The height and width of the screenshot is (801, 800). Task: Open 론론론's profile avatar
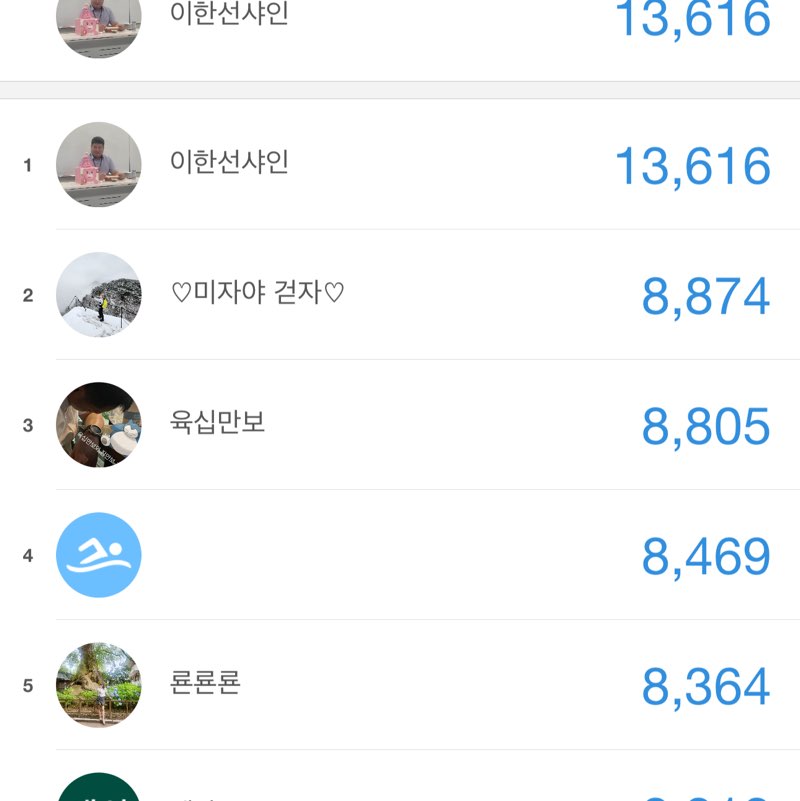[98, 685]
